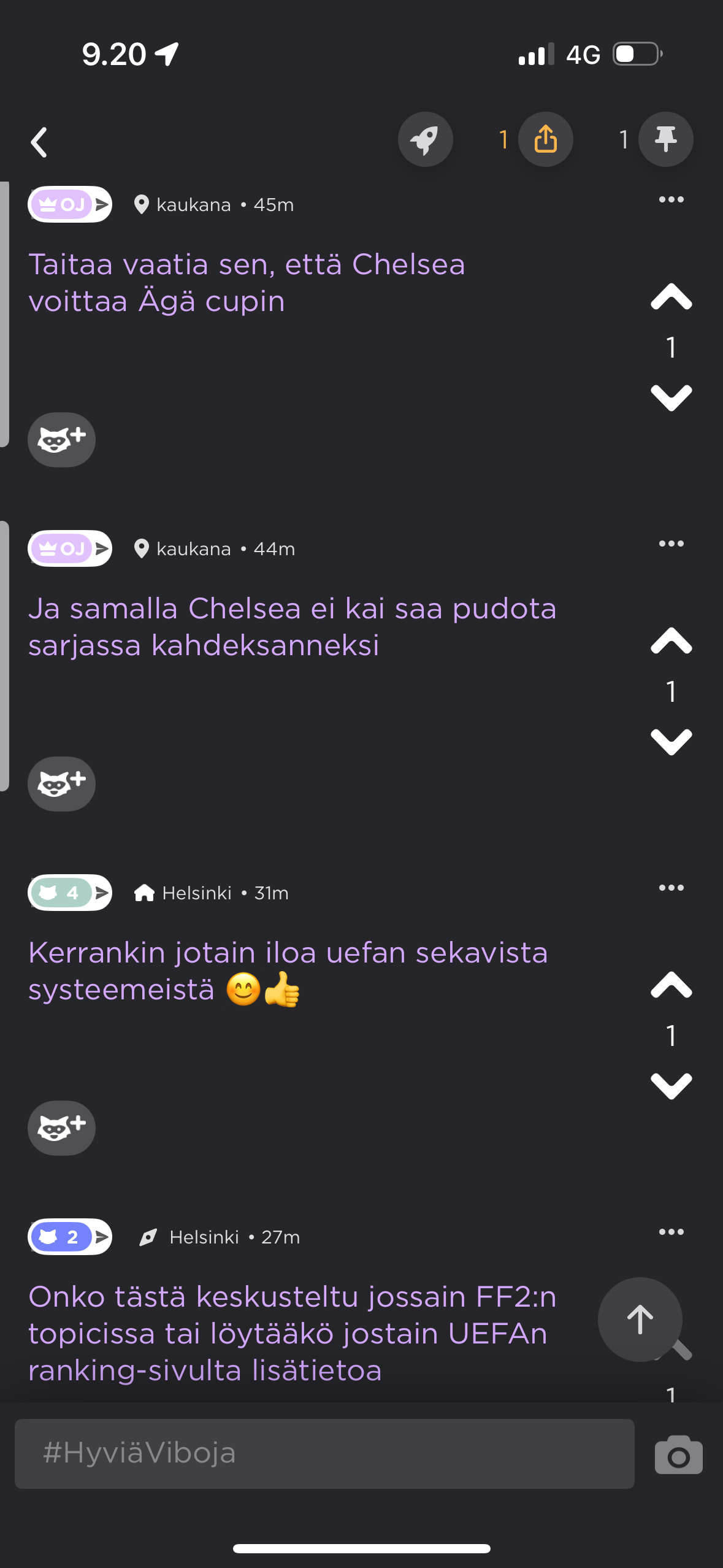Downvote the comment about Chelsea winning Ägä cup

[x=671, y=398]
